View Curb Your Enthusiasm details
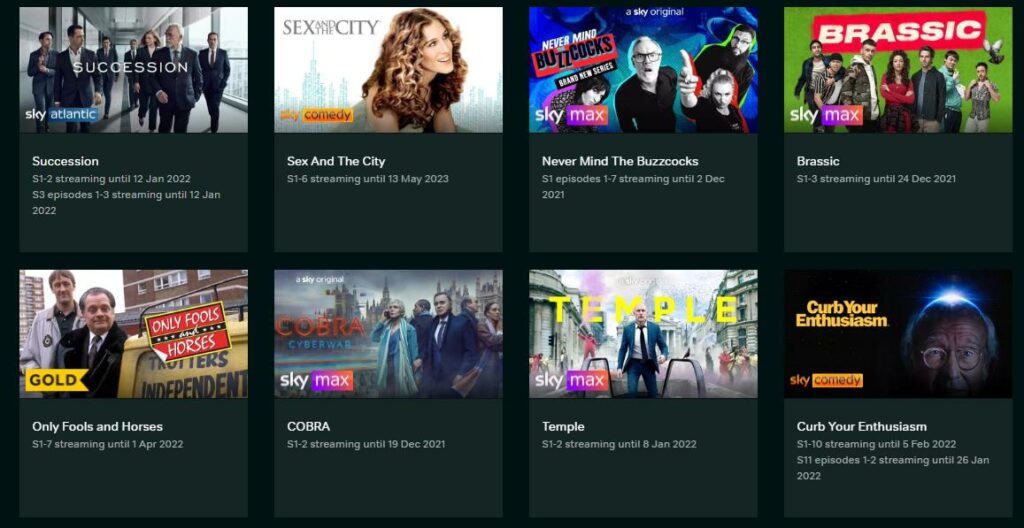 pyautogui.click(x=898, y=334)
